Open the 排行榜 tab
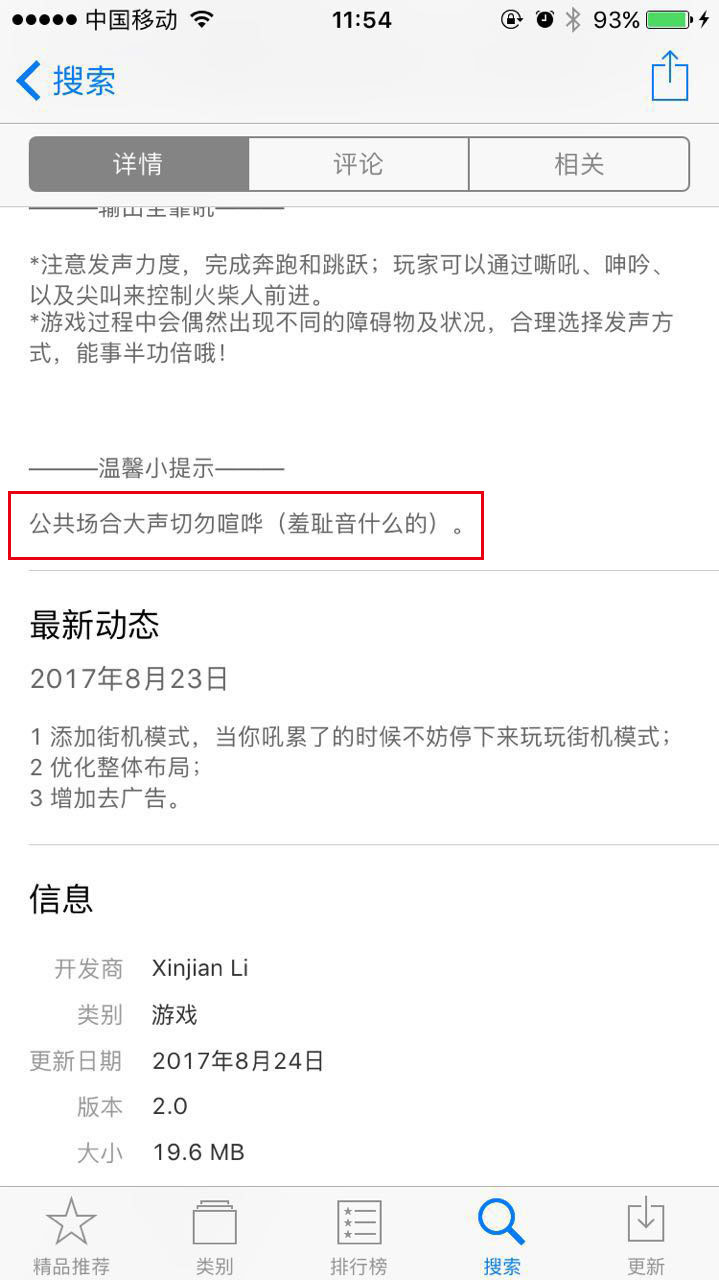The height and width of the screenshot is (1280, 719). click(358, 1236)
